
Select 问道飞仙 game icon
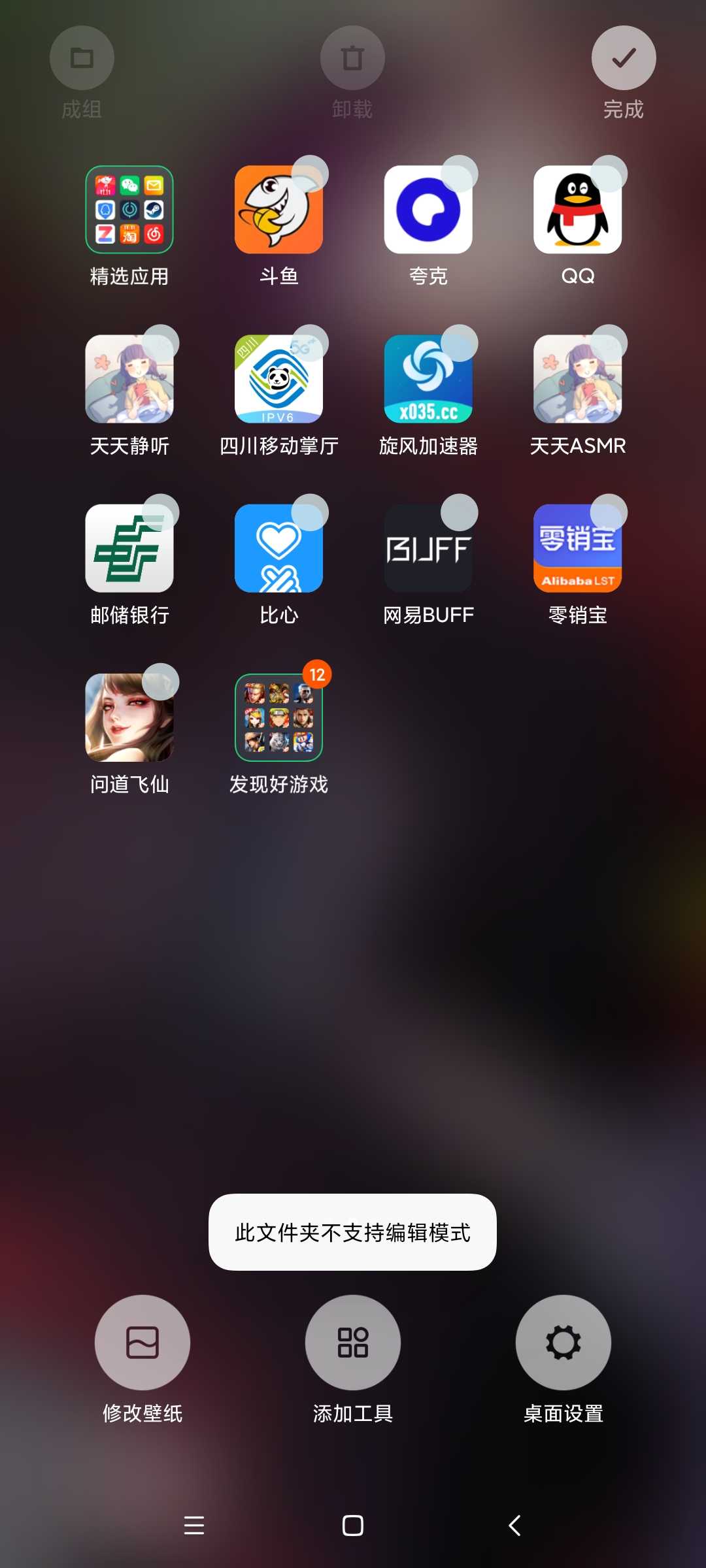(x=129, y=717)
